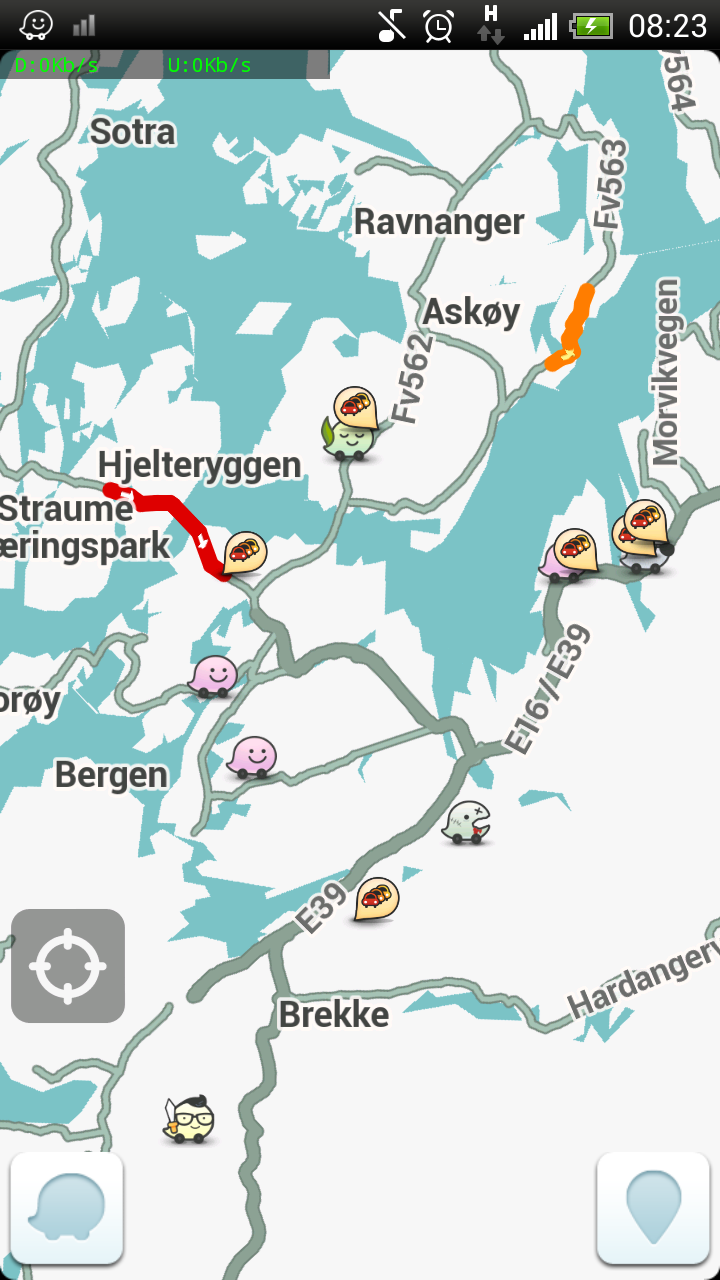Tap the traffic jam report below Askøy
Viewport: 720px width, 1280px height.
pos(355,407)
